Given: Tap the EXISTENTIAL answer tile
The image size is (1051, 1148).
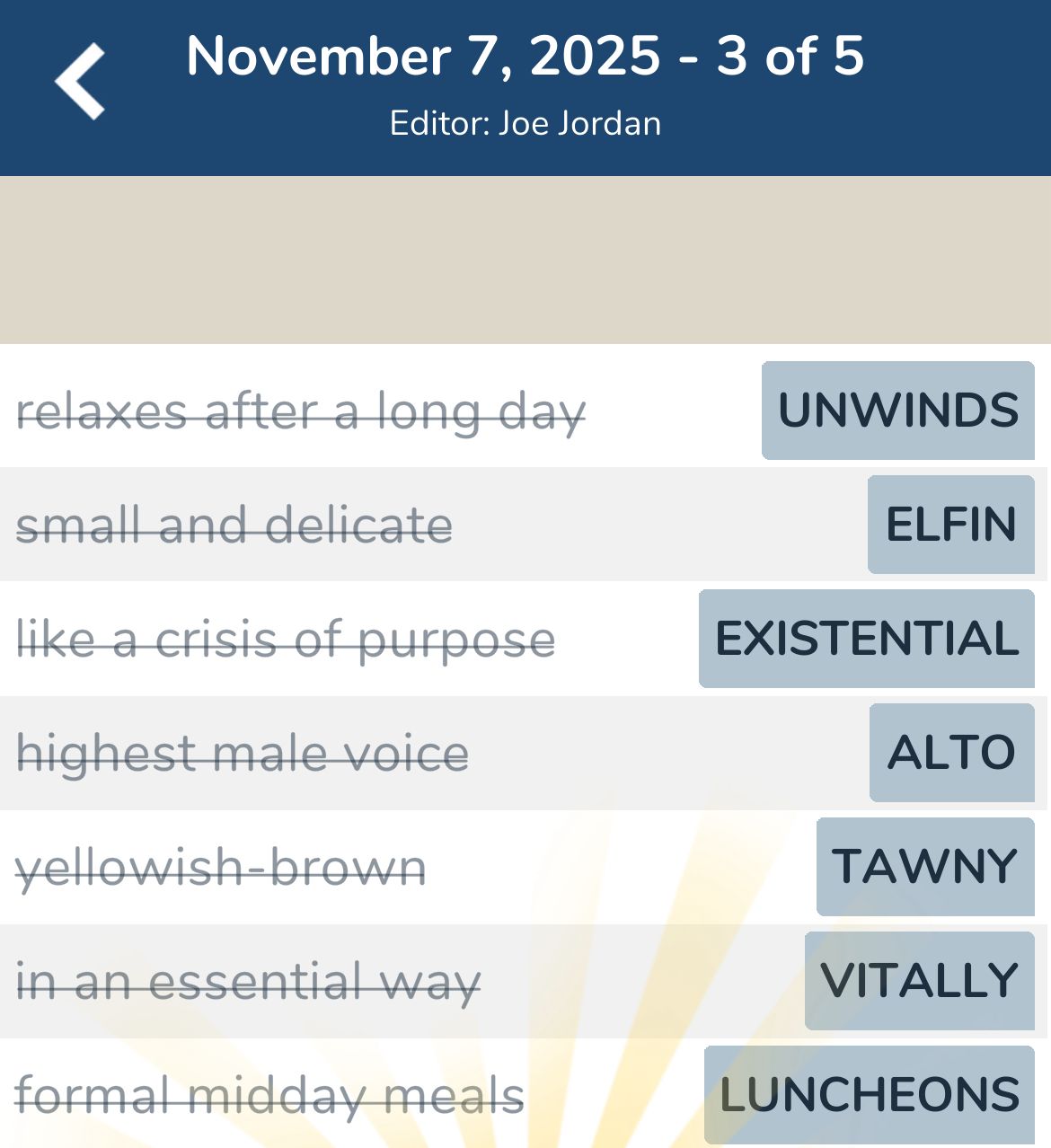Looking at the screenshot, I should click(x=865, y=639).
